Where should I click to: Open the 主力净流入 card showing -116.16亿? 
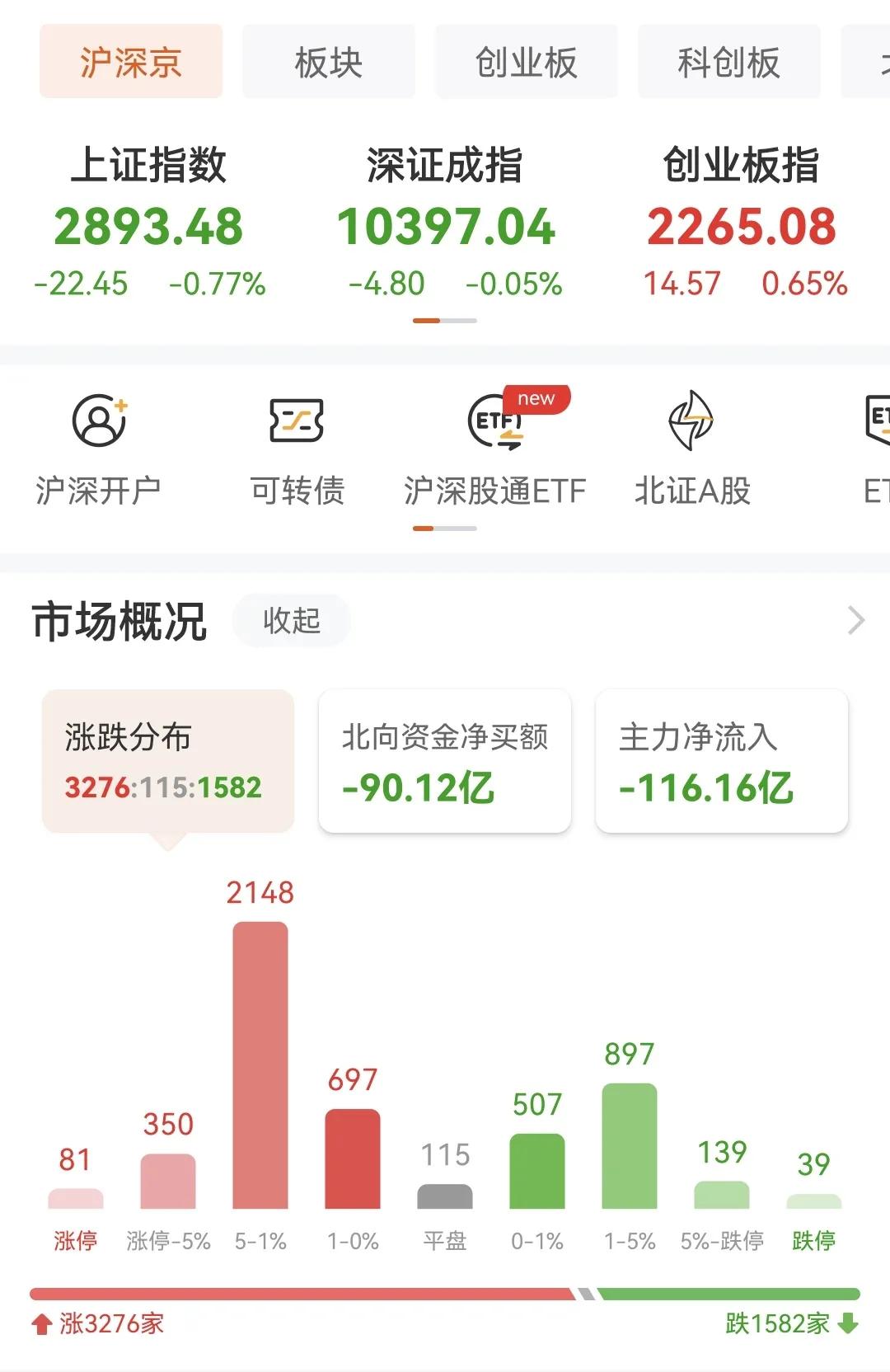(x=721, y=759)
